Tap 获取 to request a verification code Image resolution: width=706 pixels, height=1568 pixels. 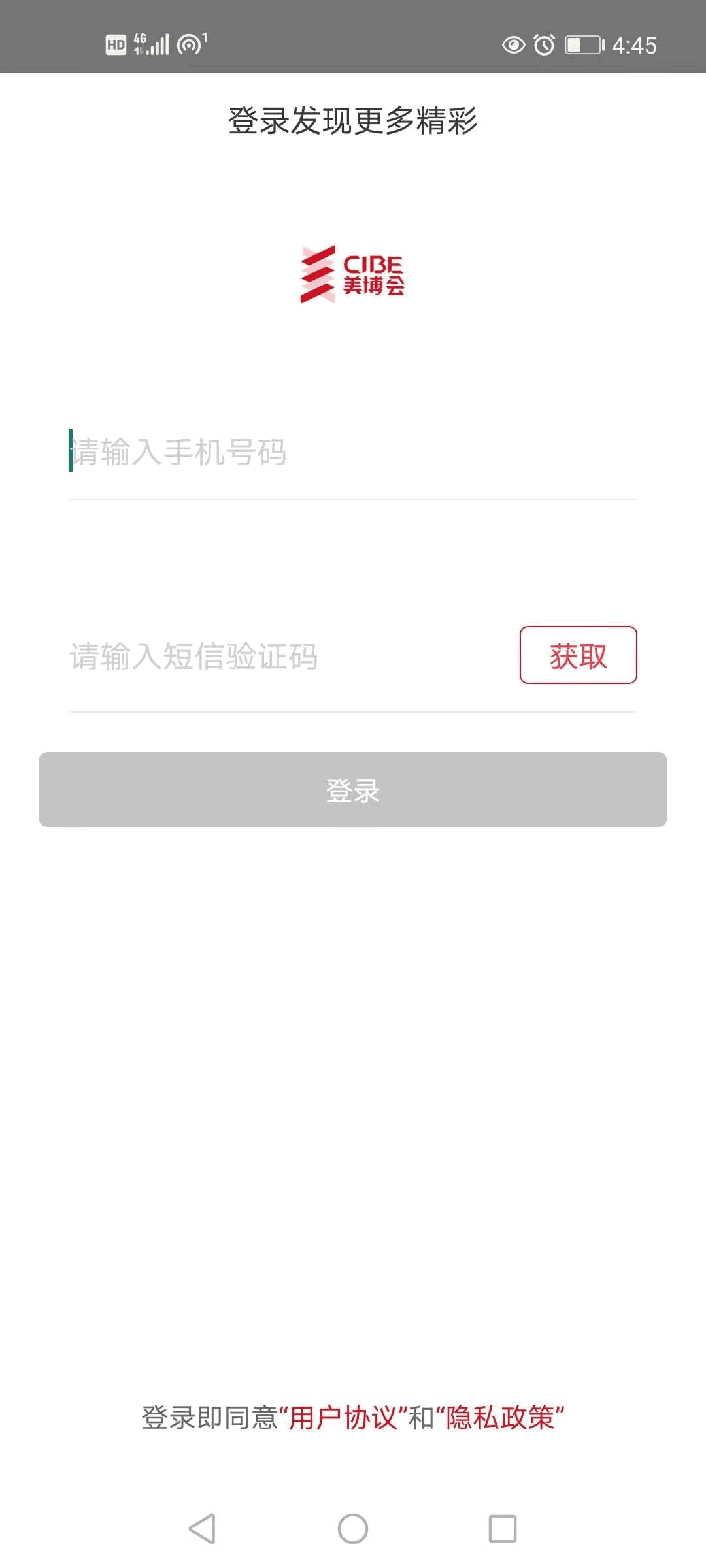tap(578, 655)
